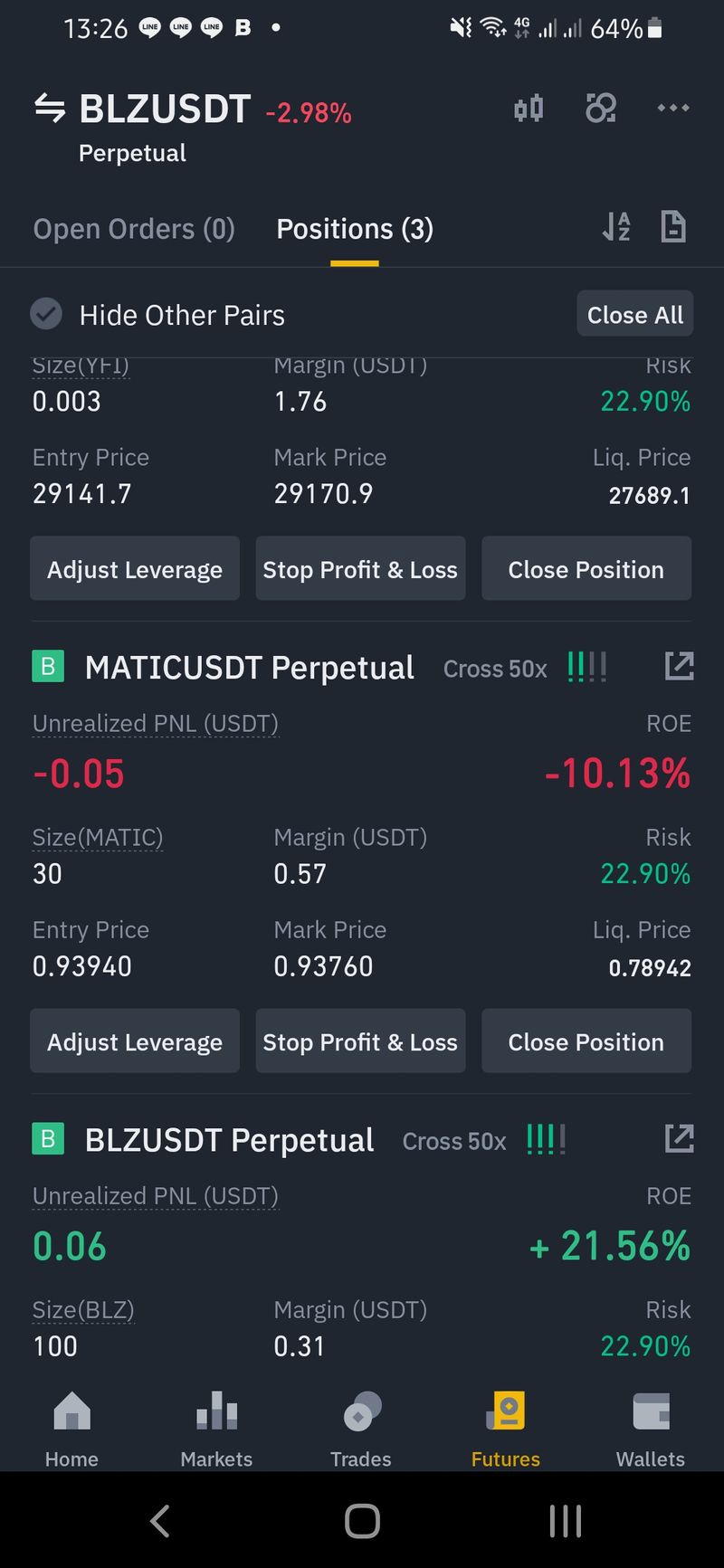Close Position for the YFI contract

586,569
